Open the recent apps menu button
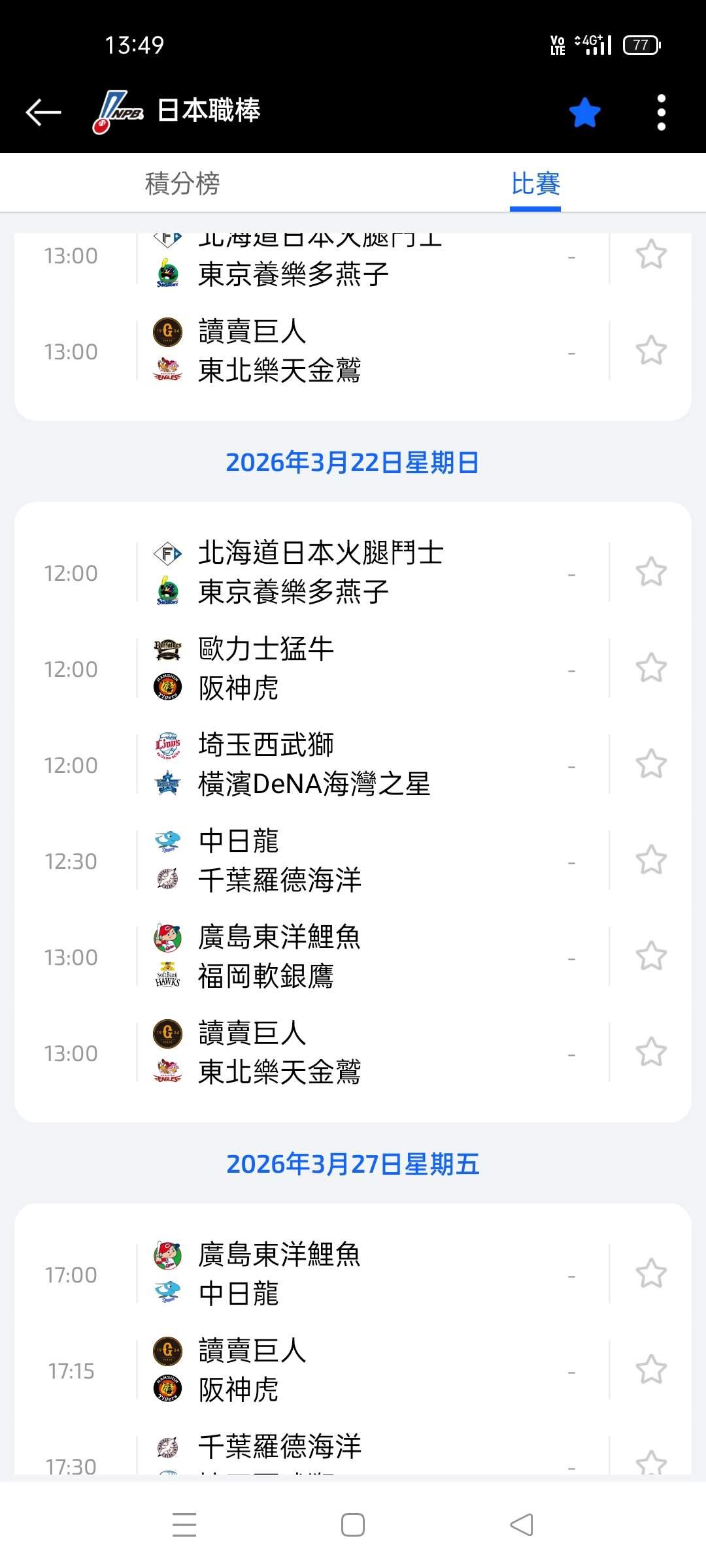 click(x=184, y=1526)
